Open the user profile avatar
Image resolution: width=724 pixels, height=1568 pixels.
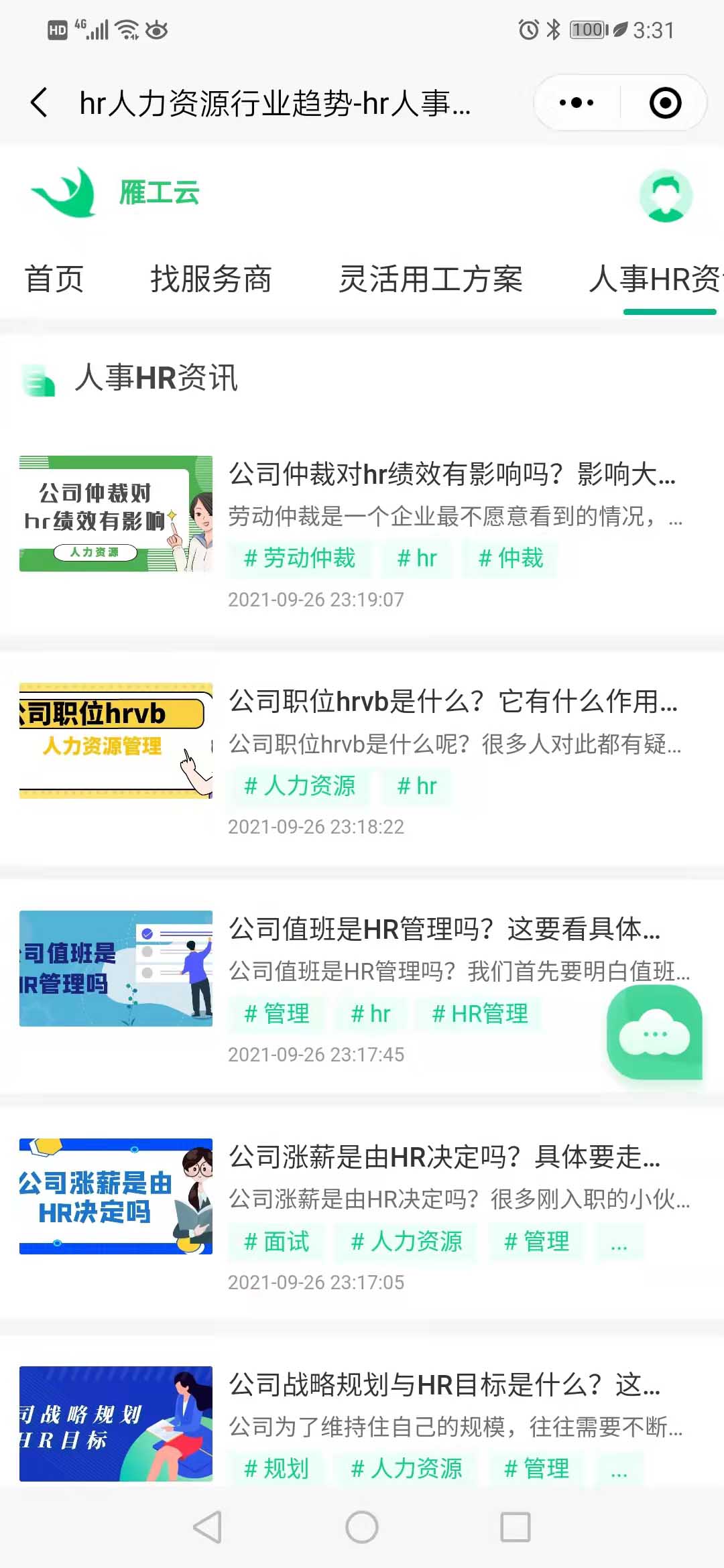(x=665, y=195)
